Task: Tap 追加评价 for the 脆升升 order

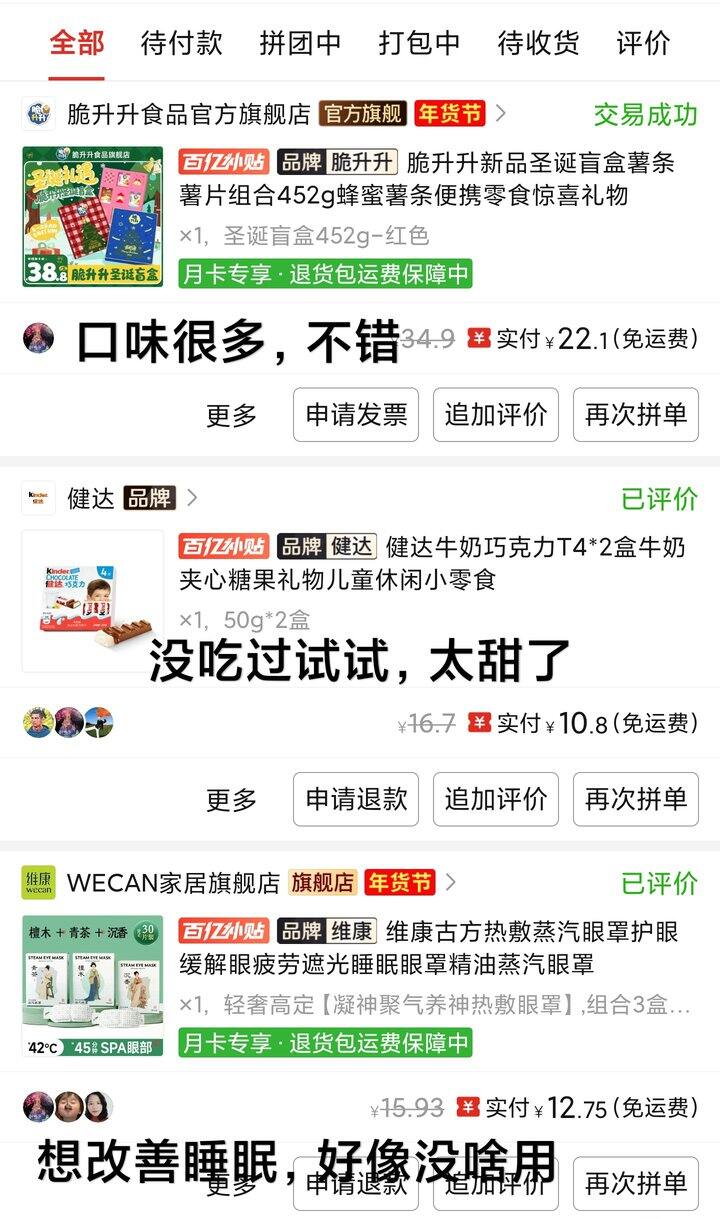Action: click(x=496, y=415)
